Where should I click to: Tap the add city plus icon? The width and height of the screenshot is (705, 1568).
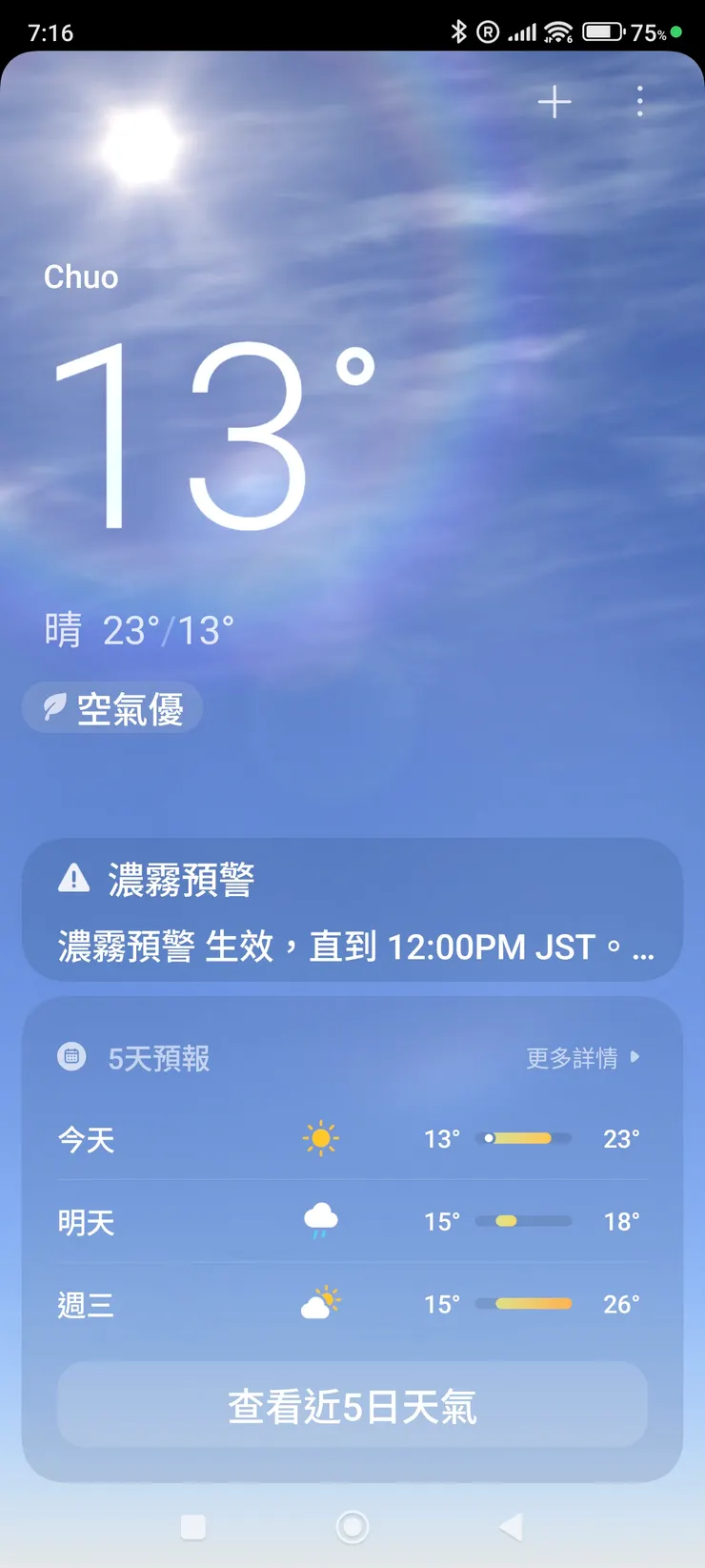554,102
